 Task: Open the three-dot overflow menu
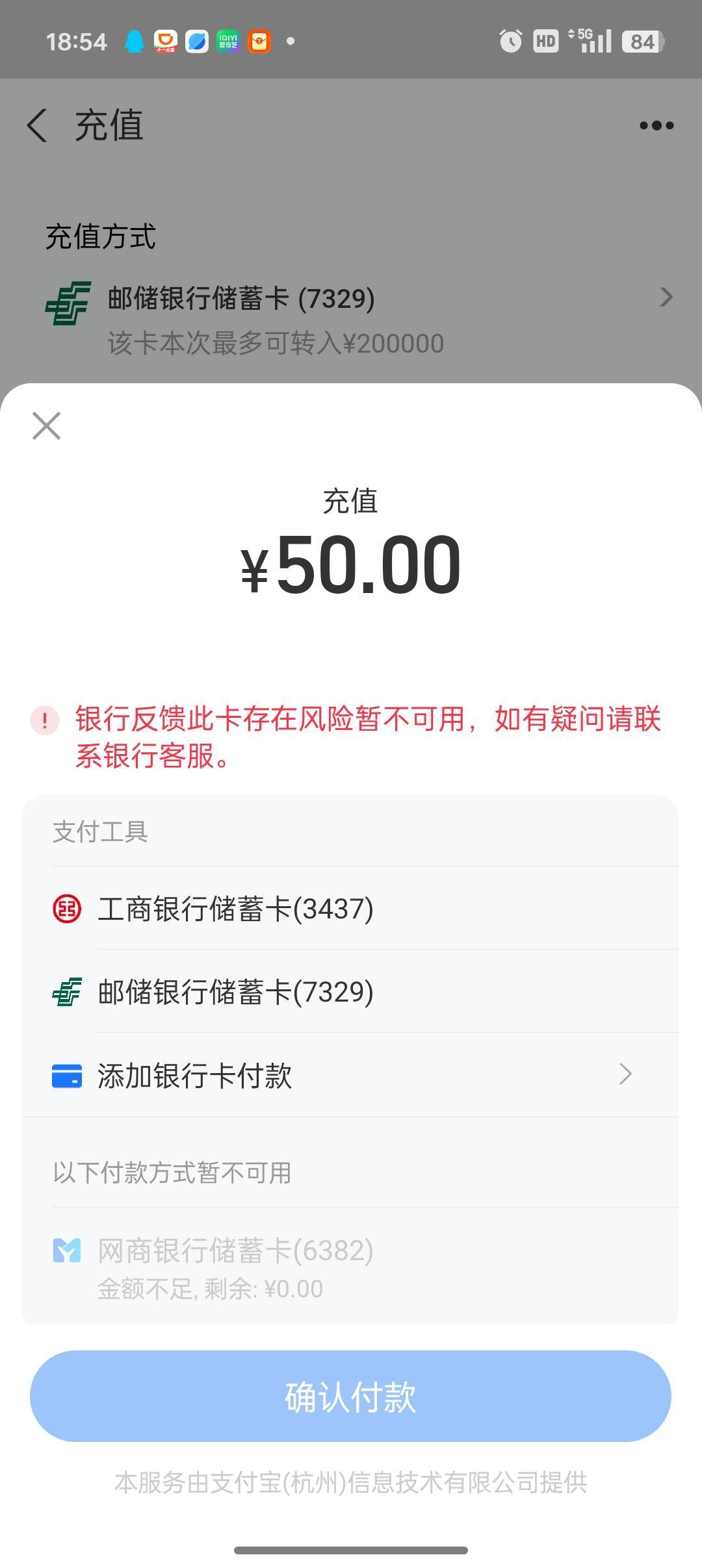pos(656,125)
